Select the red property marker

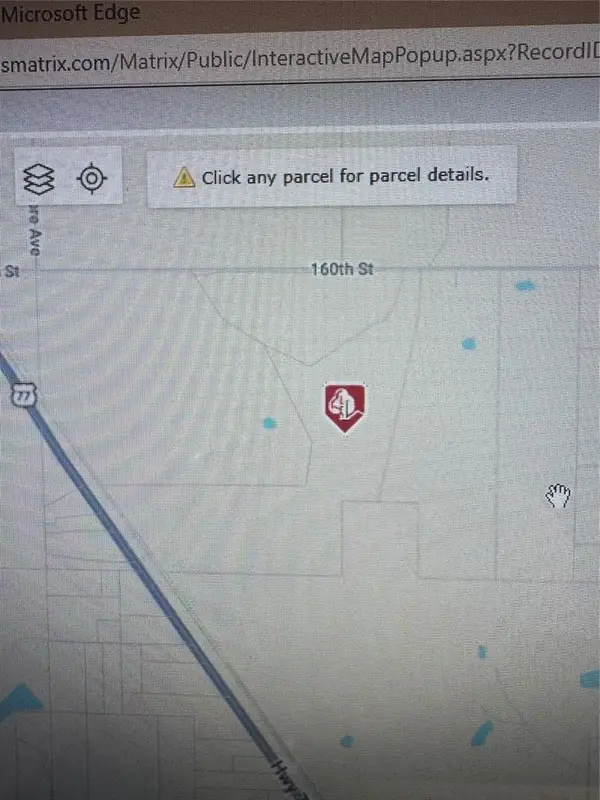point(345,407)
